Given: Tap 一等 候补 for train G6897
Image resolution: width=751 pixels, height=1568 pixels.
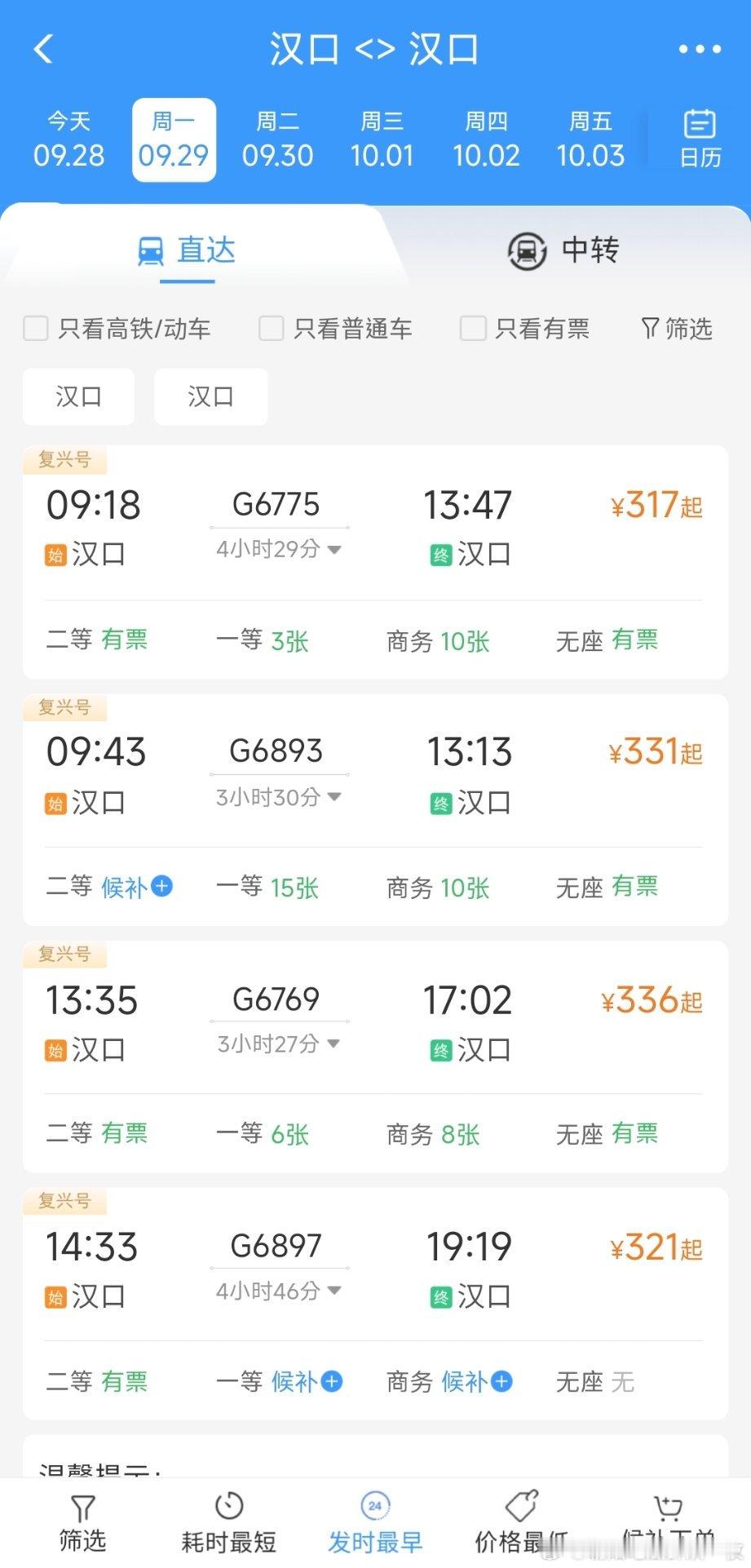Looking at the screenshot, I should pos(279,1381).
